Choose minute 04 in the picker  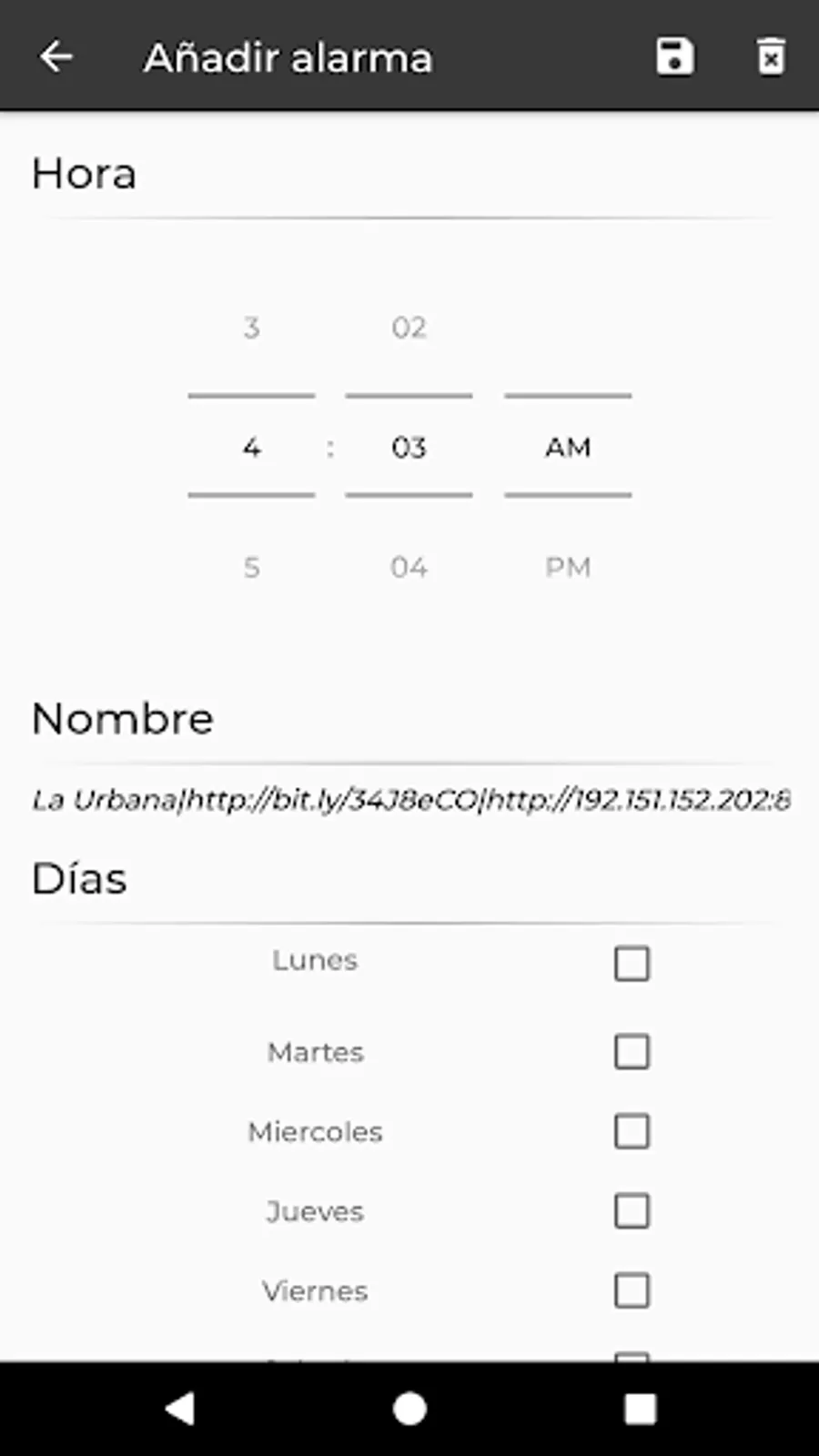(409, 568)
